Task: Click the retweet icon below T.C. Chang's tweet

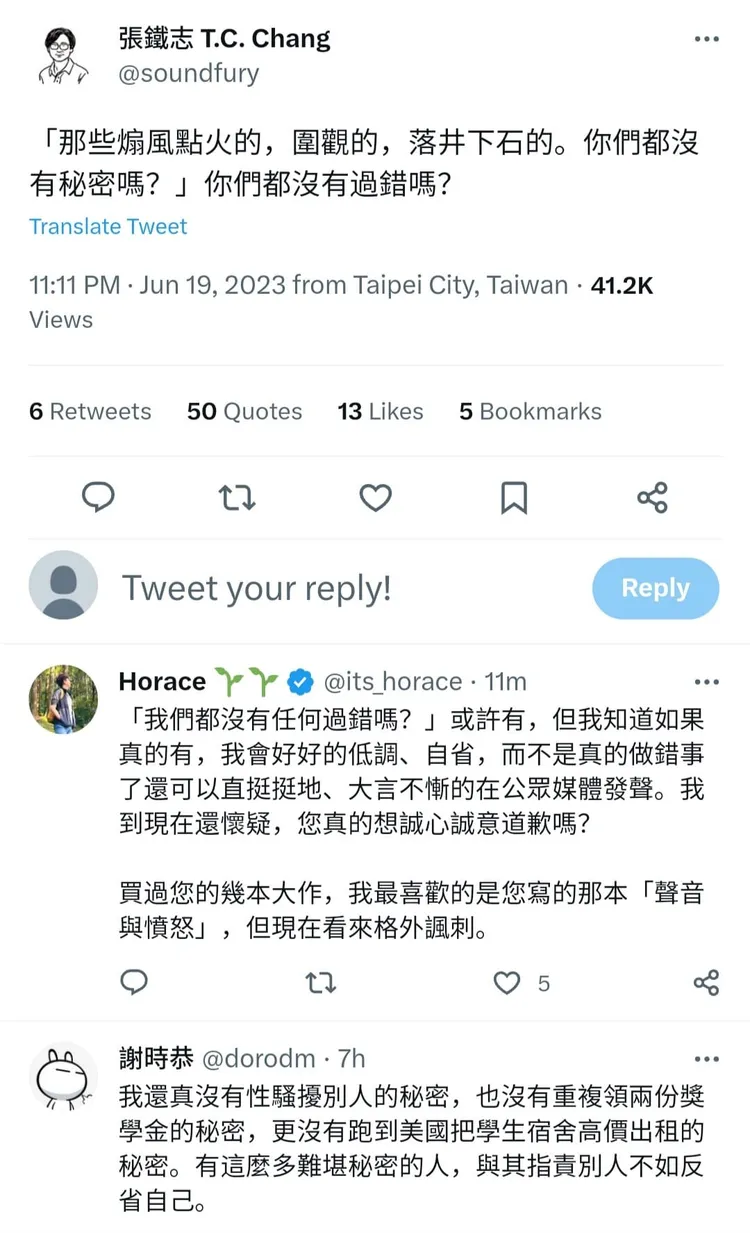Action: coord(236,497)
